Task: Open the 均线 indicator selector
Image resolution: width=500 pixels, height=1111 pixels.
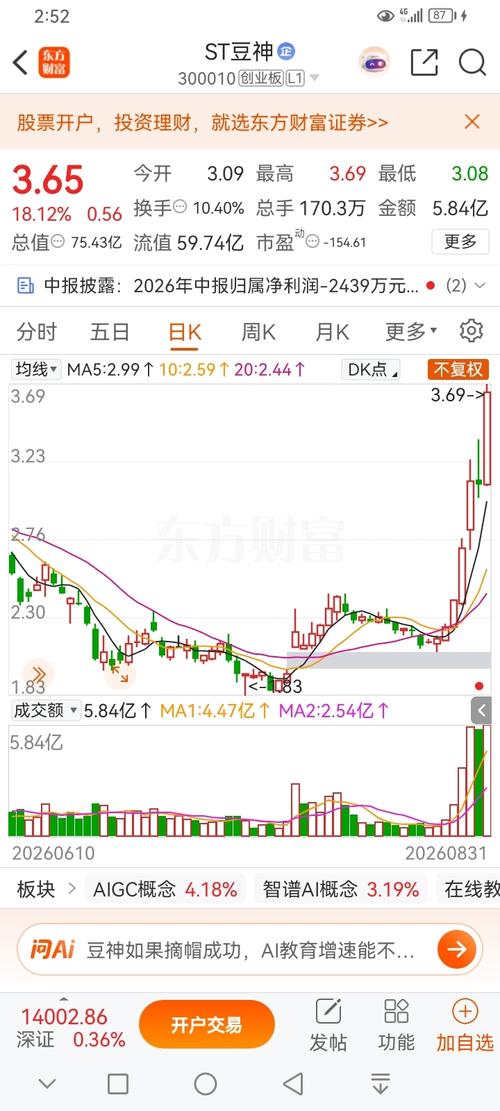Action: [37, 369]
